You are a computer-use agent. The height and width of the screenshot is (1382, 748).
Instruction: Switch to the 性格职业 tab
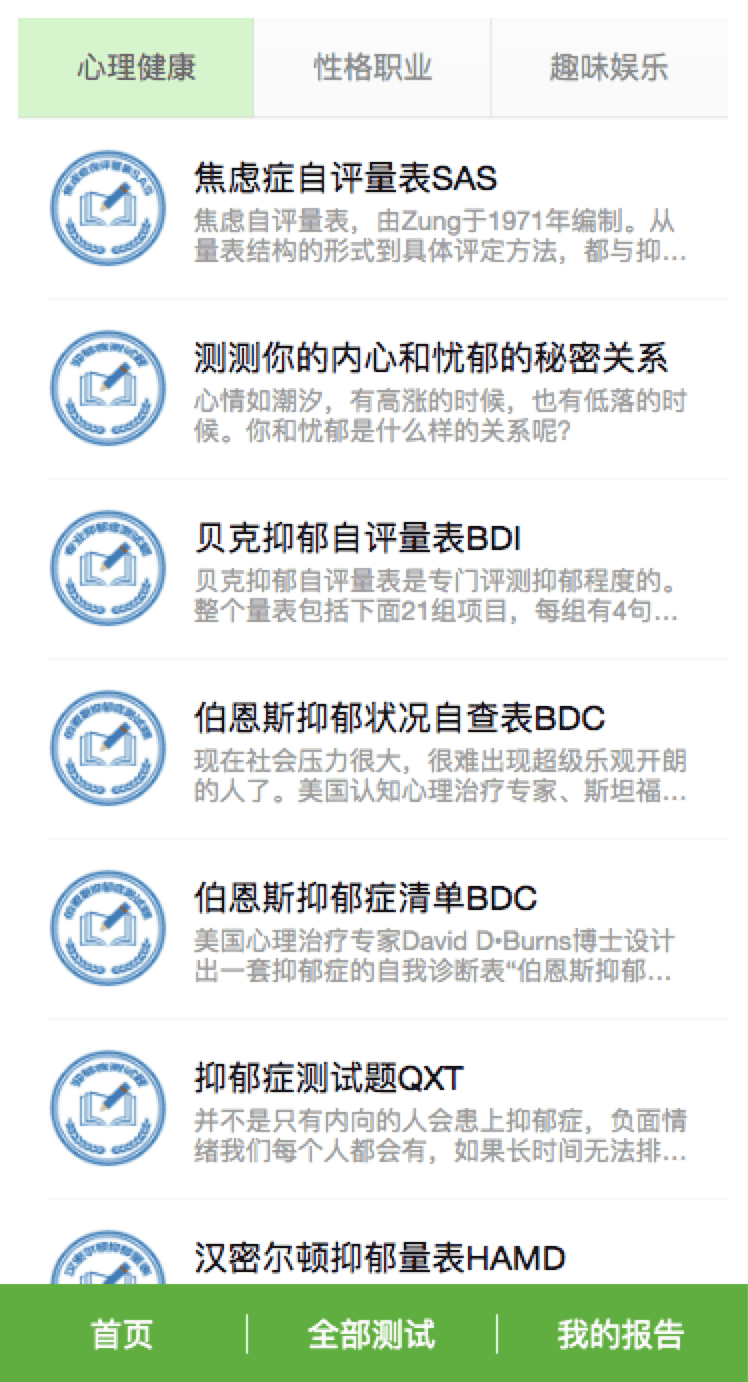[373, 68]
